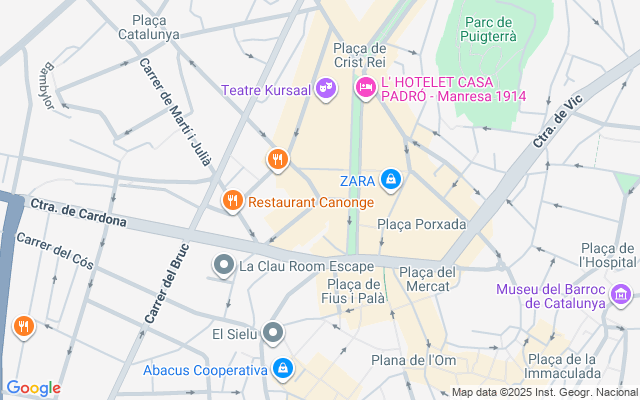Screen dimensions: 640x400
Task: Tap the ZARA shopping marker
Action: pos(392,180)
